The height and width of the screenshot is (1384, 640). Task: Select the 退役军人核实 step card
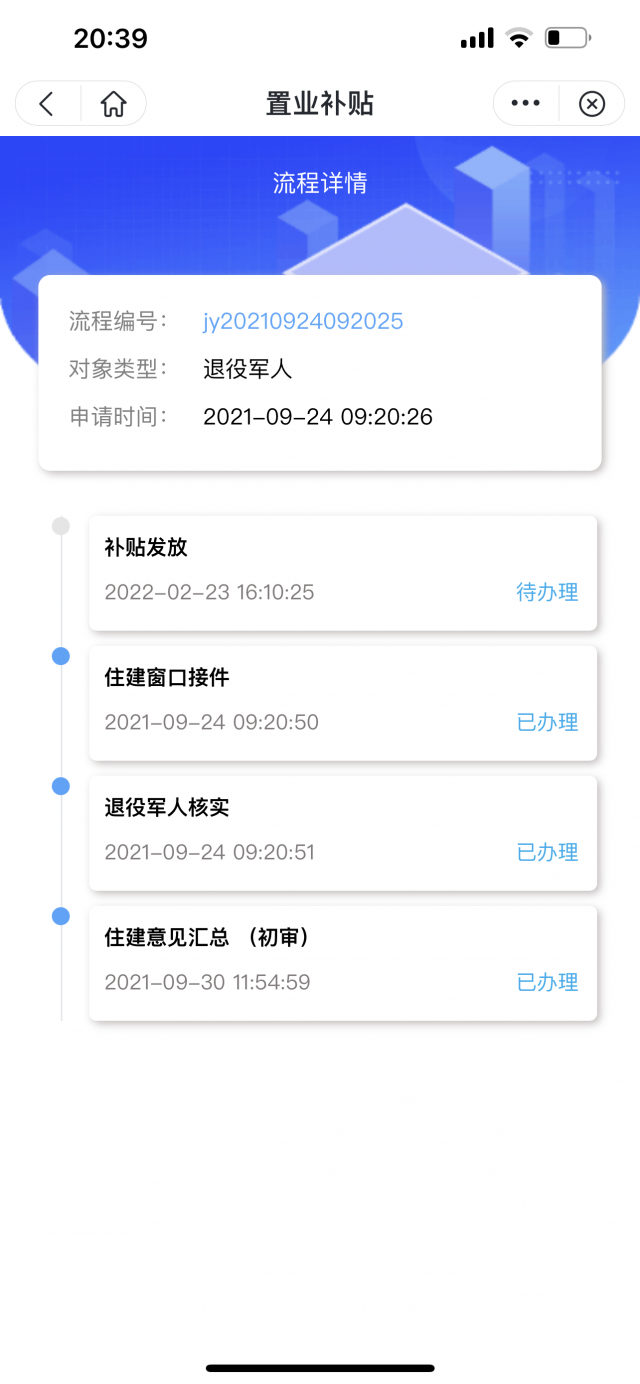(x=342, y=833)
